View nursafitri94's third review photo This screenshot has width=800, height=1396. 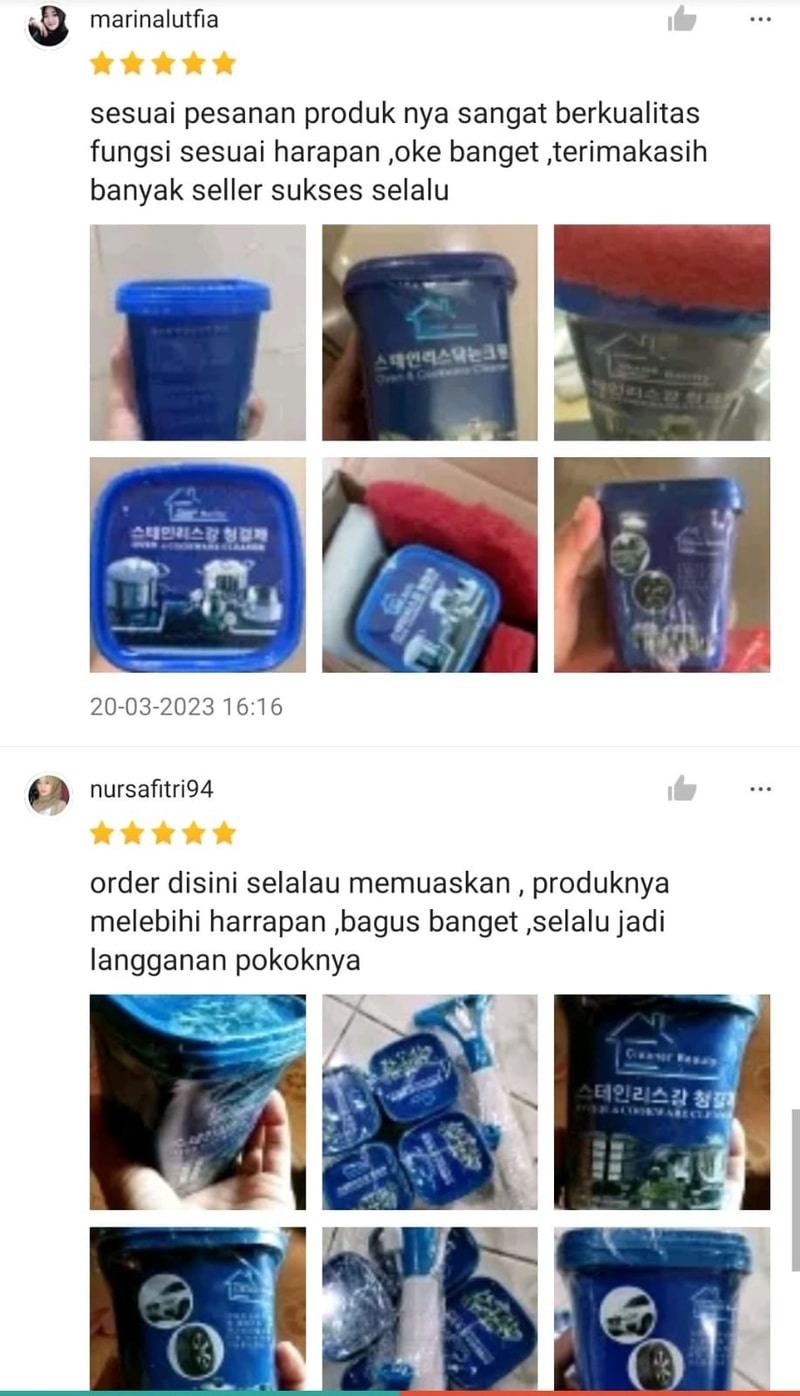662,1102
